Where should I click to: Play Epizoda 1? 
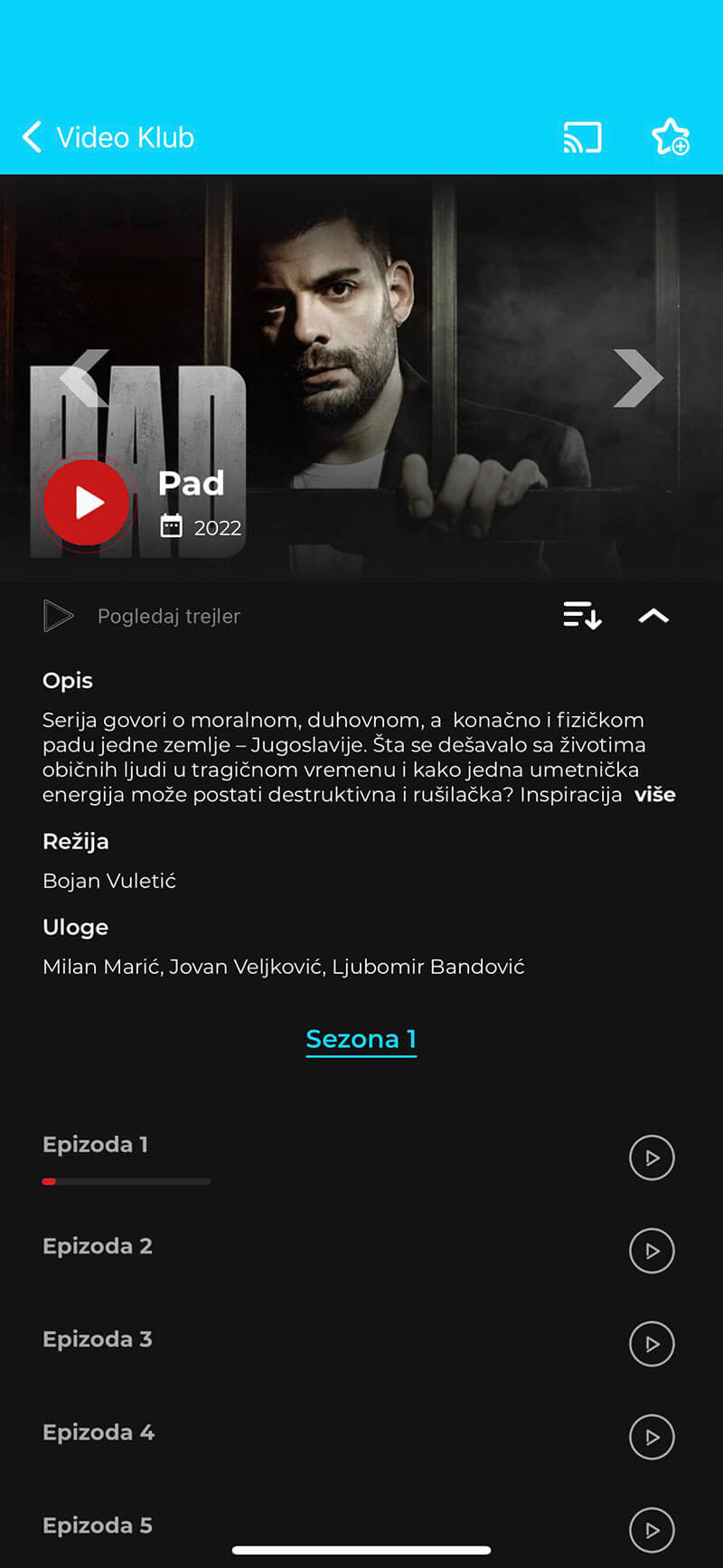(x=652, y=1158)
